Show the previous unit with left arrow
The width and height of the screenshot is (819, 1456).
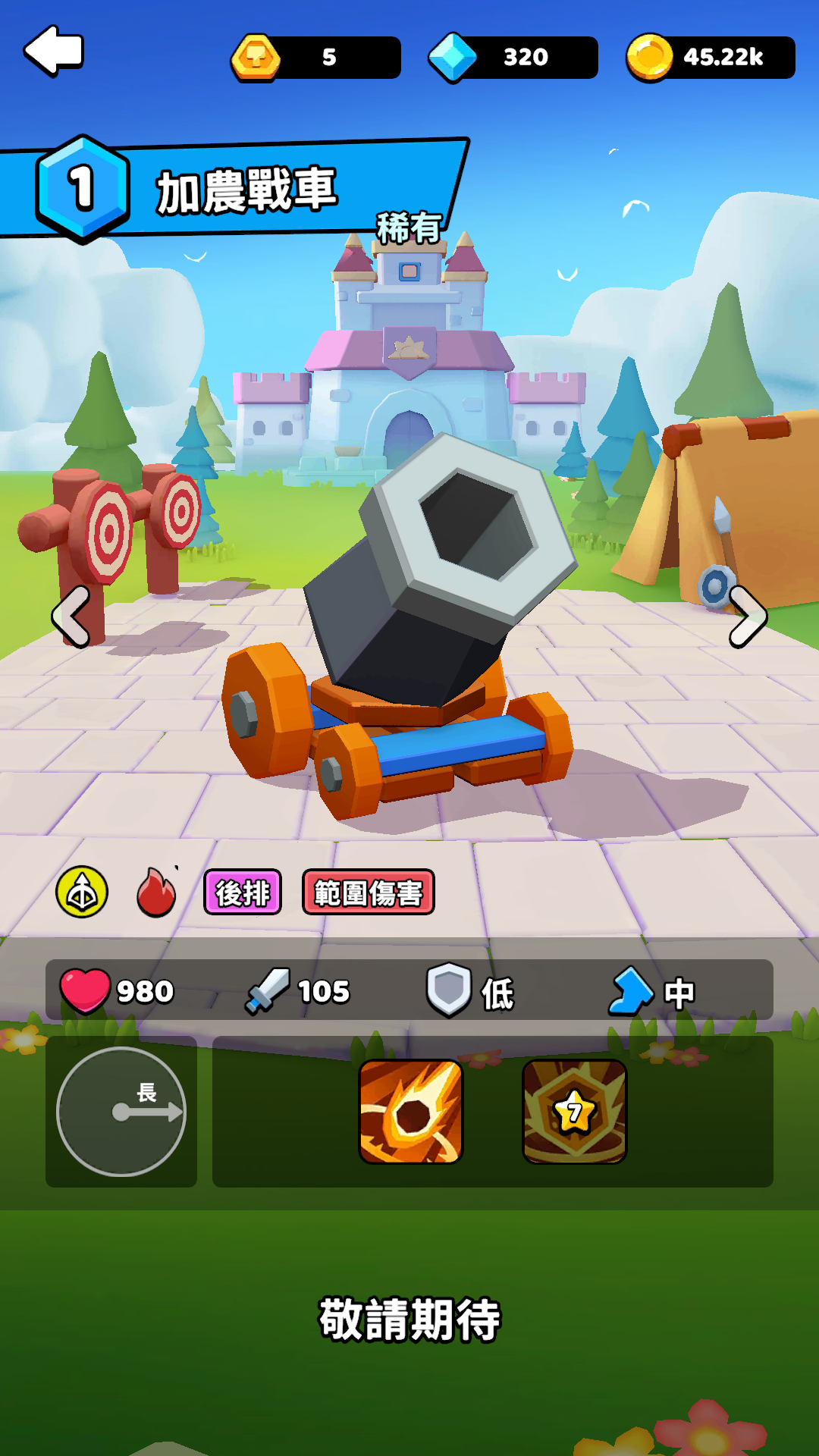coord(72,616)
